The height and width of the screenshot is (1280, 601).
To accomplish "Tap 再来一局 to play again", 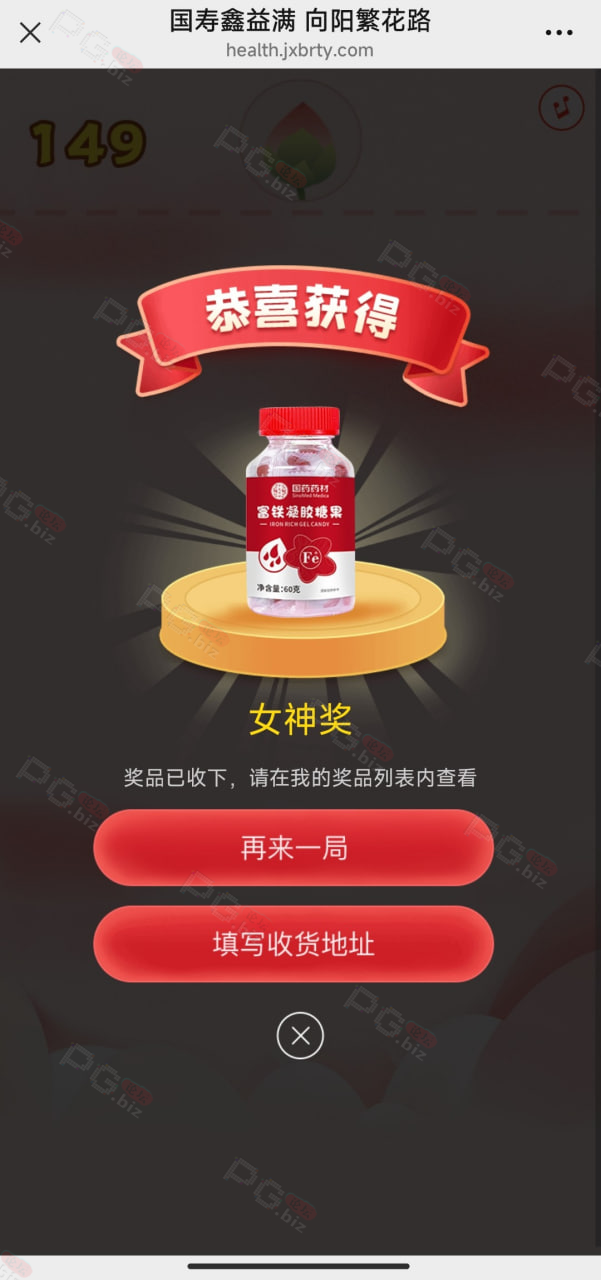I will click(293, 848).
